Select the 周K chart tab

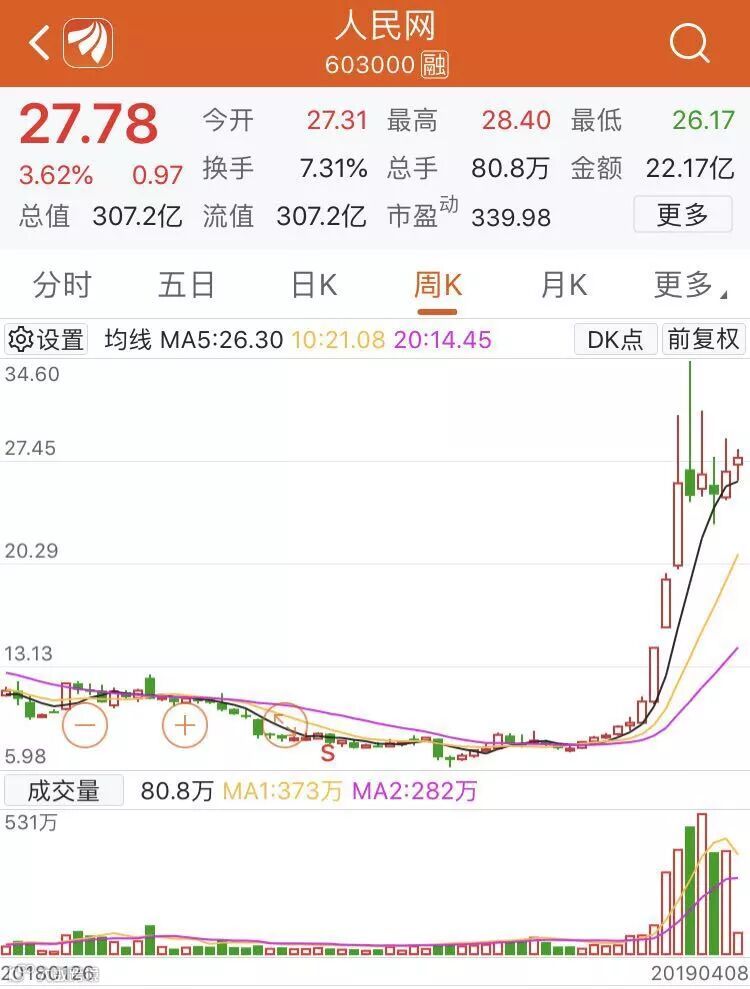pos(438,286)
